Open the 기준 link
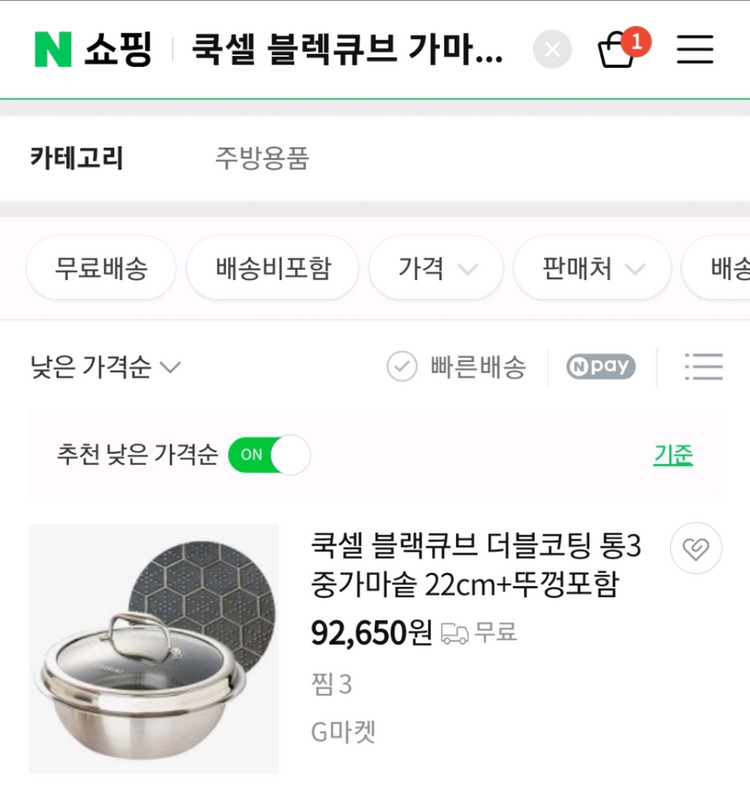The width and height of the screenshot is (750, 802). point(675,453)
